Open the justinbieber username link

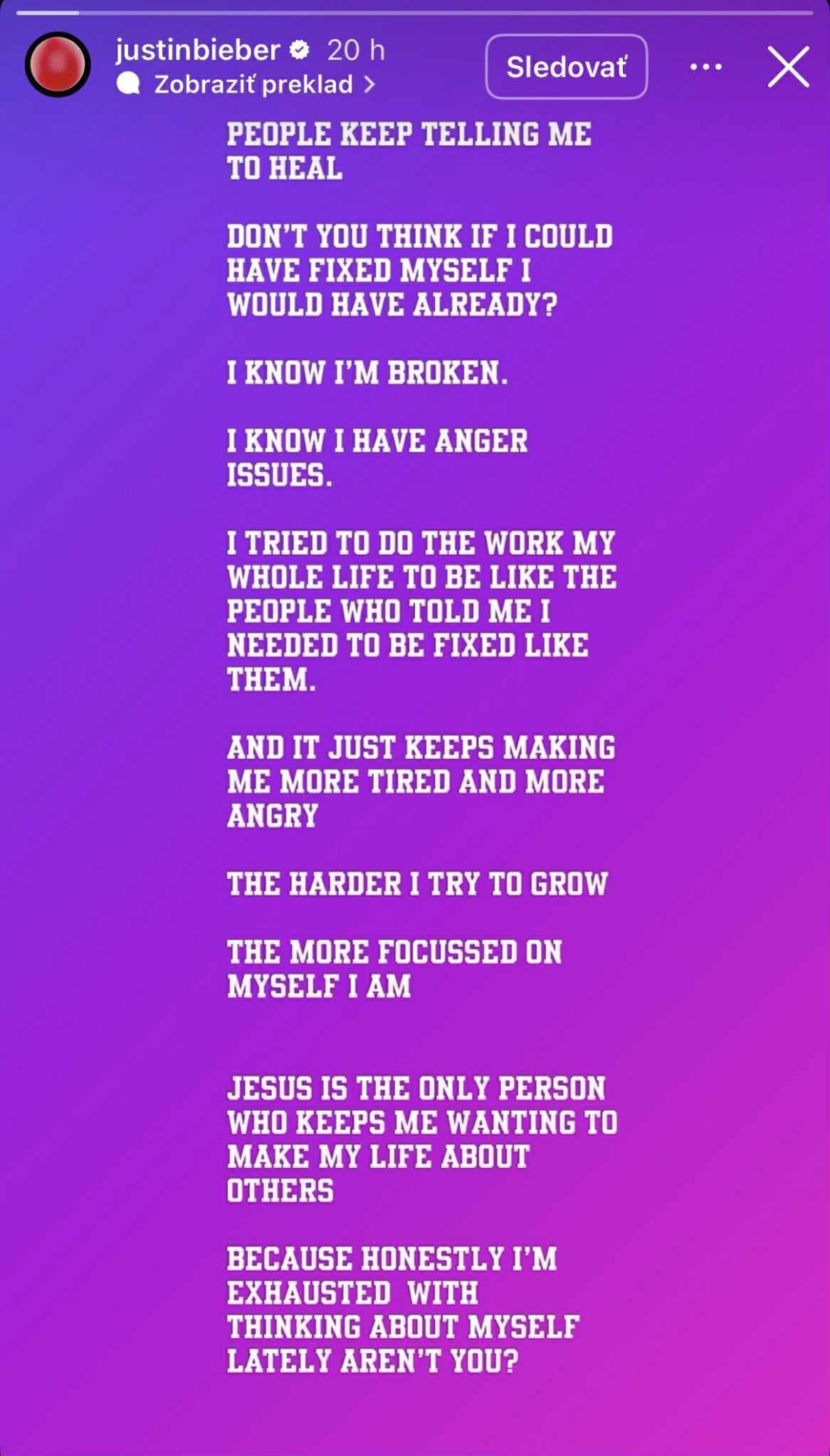pyautogui.click(x=198, y=50)
